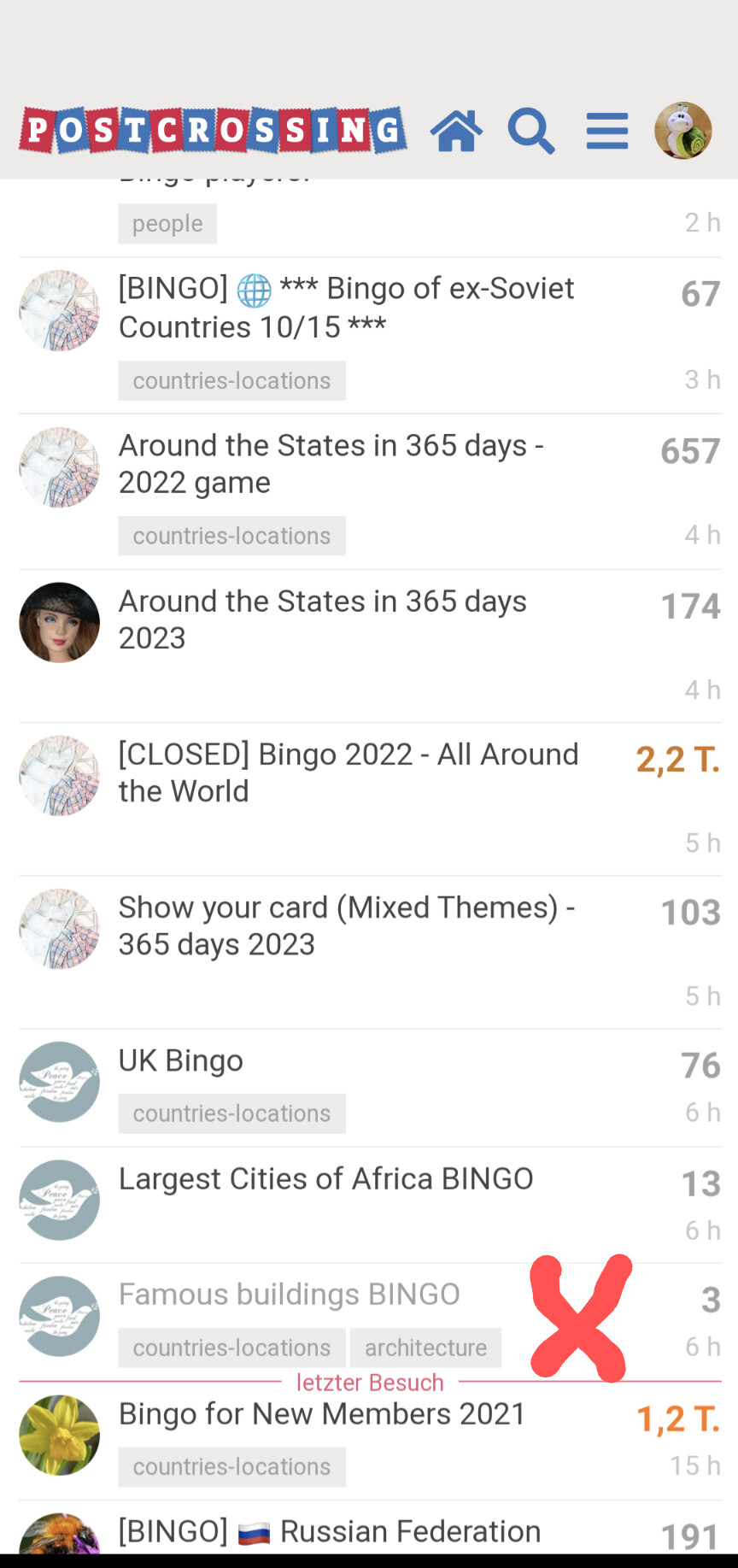Open Largest Cities of Africa BINGO topic
Screen dimensions: 738x1568
[325, 1179]
